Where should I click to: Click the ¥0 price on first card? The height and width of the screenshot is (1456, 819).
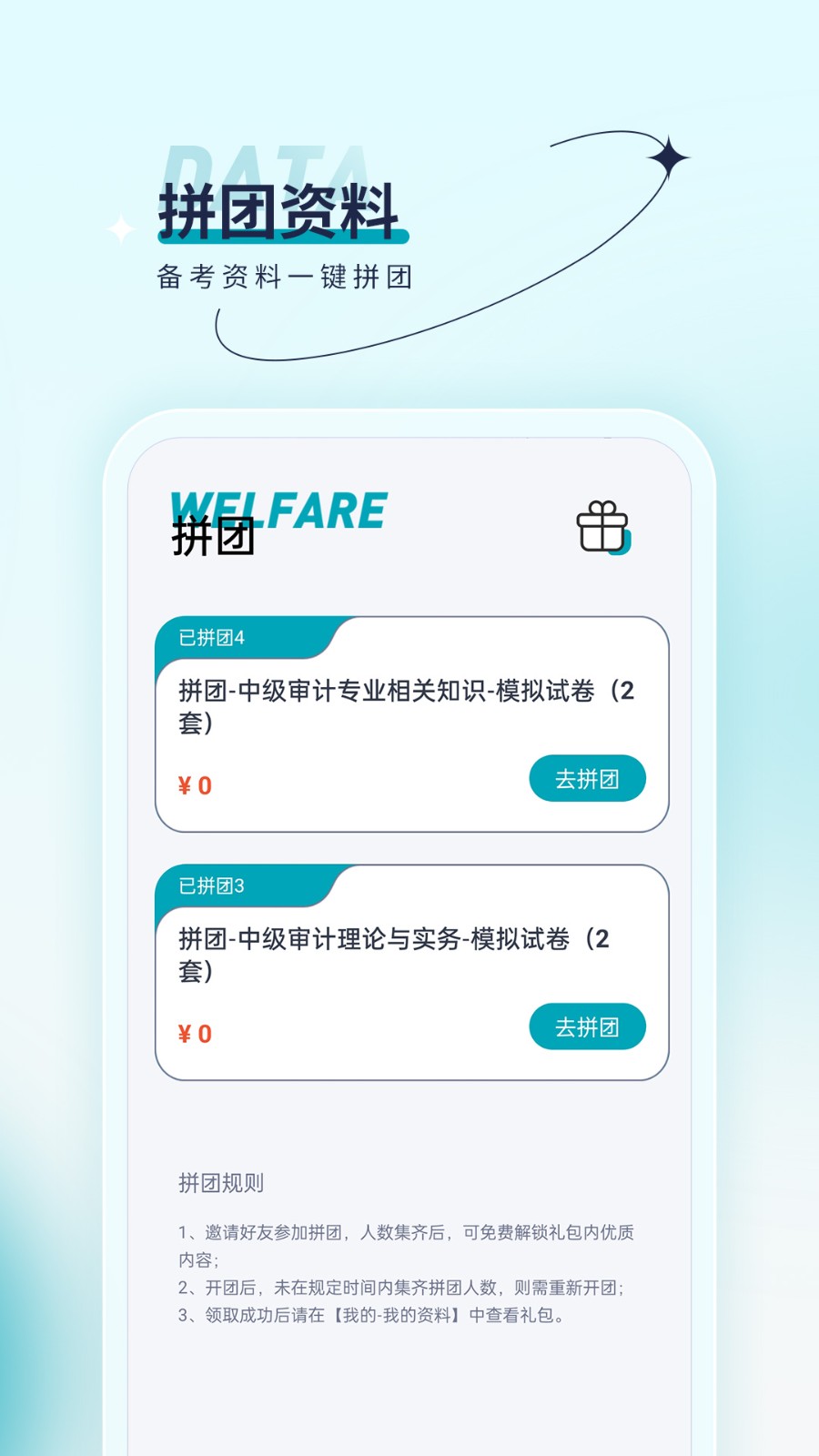click(x=194, y=784)
